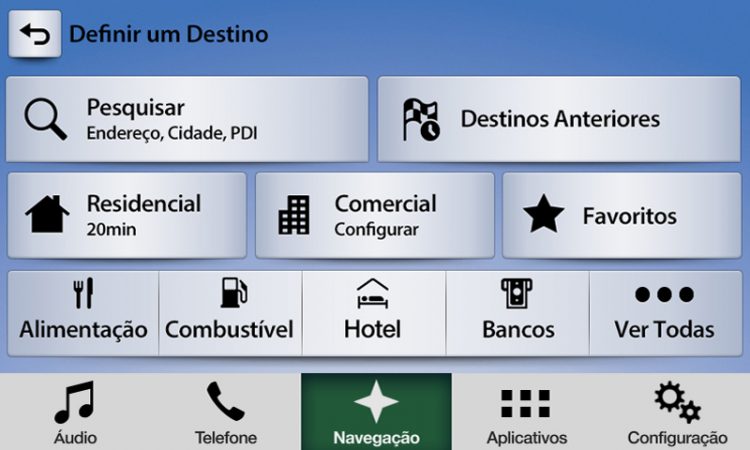Switch to the Áudio tab

pos(75,412)
